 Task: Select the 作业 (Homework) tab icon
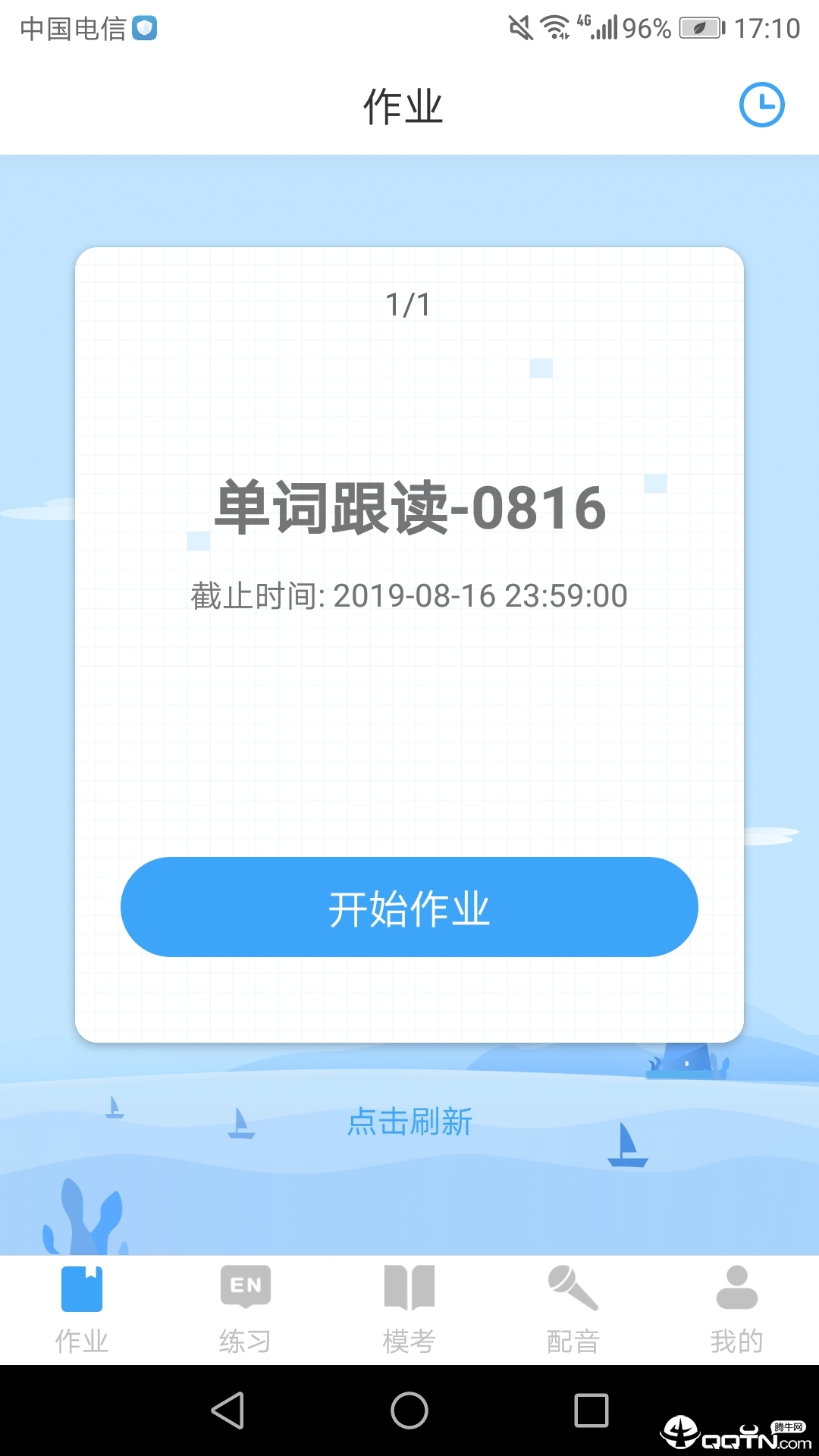click(82, 1285)
